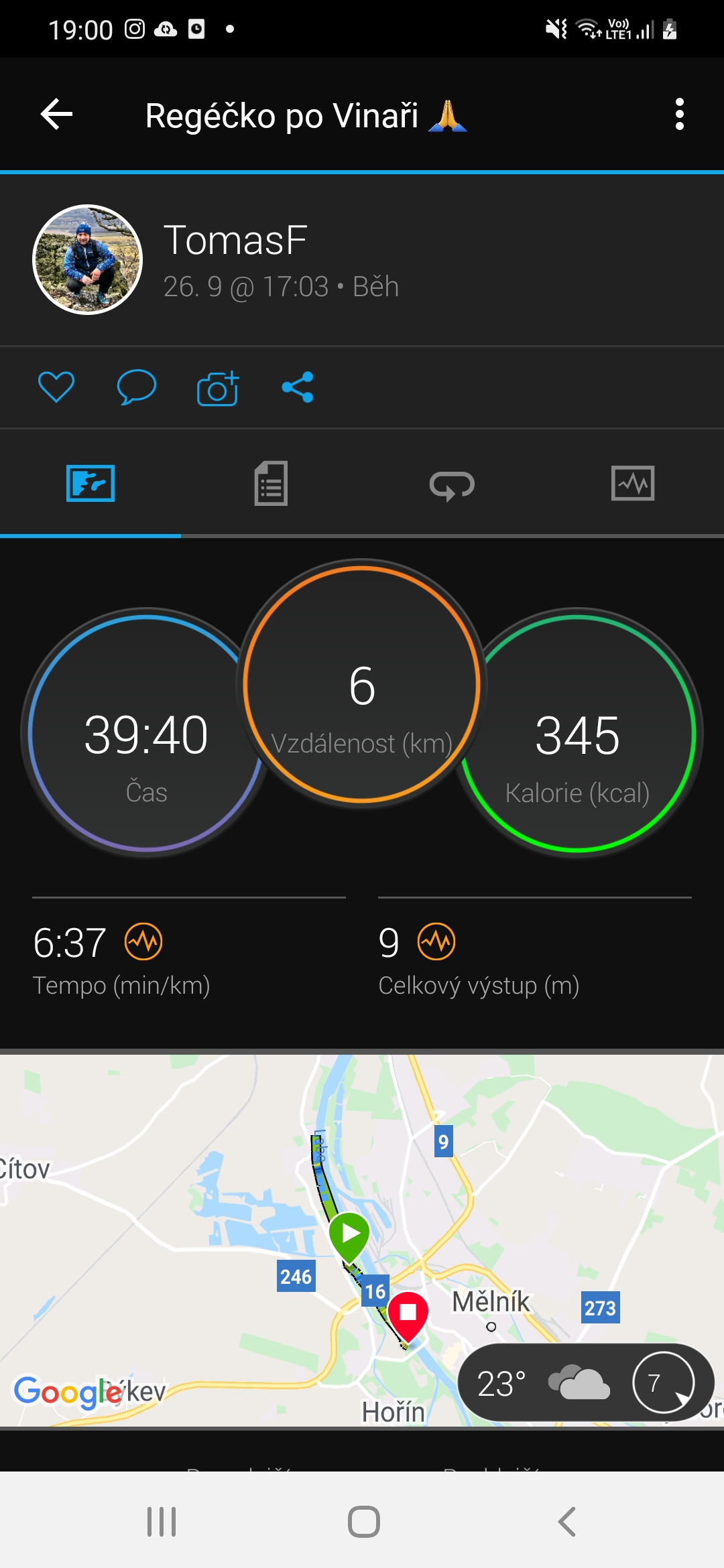Screen dimensions: 724x1568
Task: Like this activity with the heart icon
Action: (x=56, y=387)
